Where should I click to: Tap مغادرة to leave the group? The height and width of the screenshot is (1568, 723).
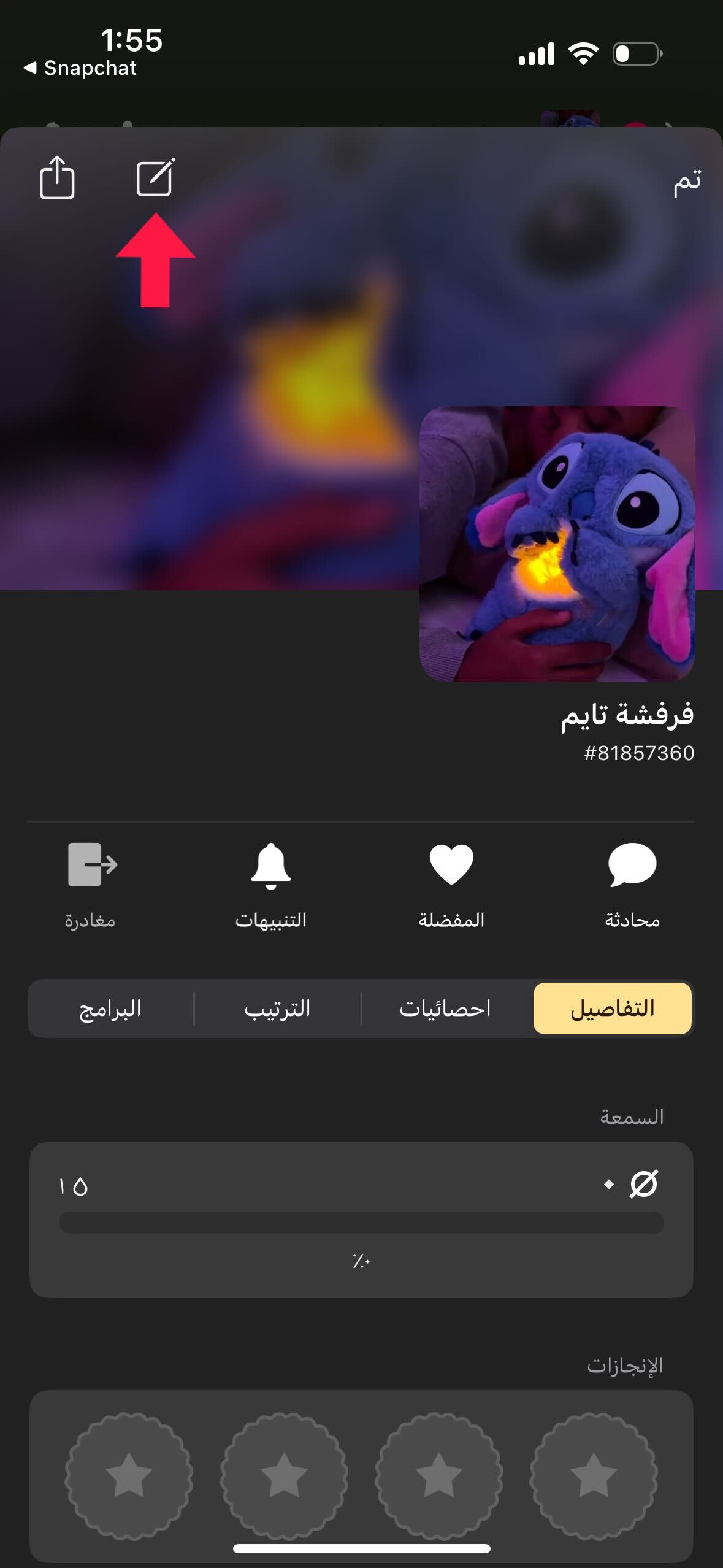click(x=91, y=883)
